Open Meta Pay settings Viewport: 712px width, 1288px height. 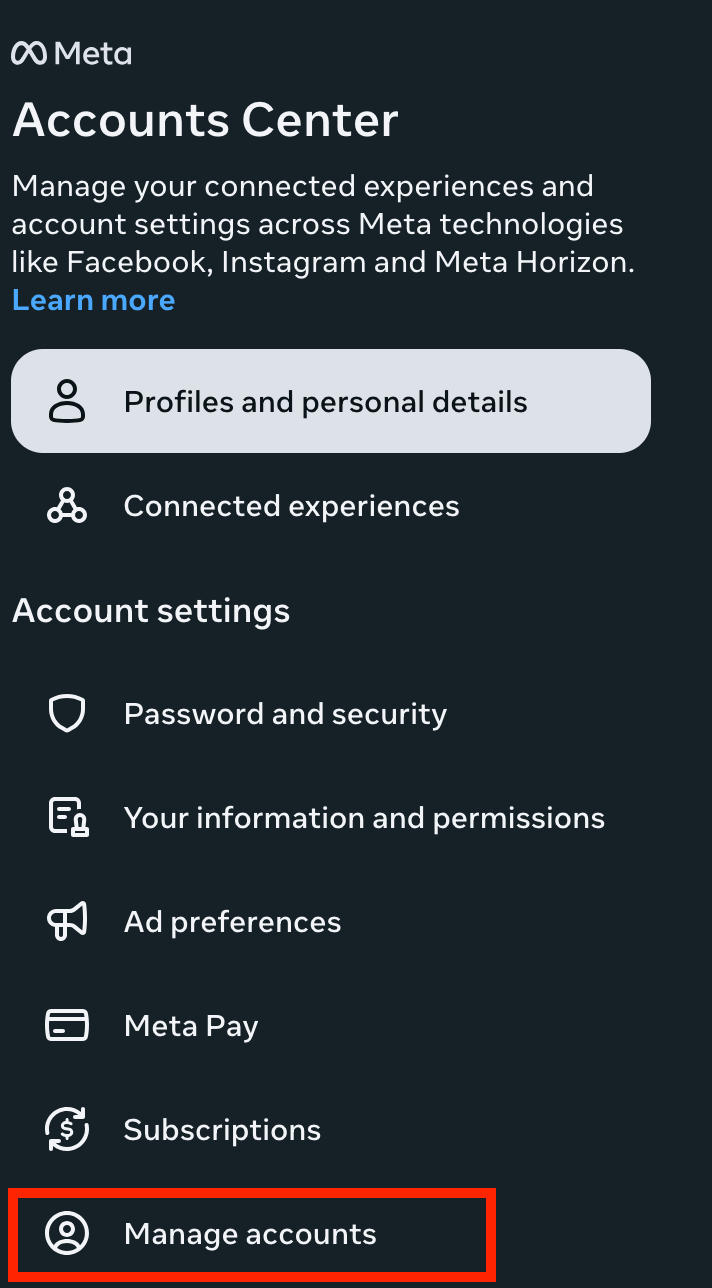click(190, 1026)
